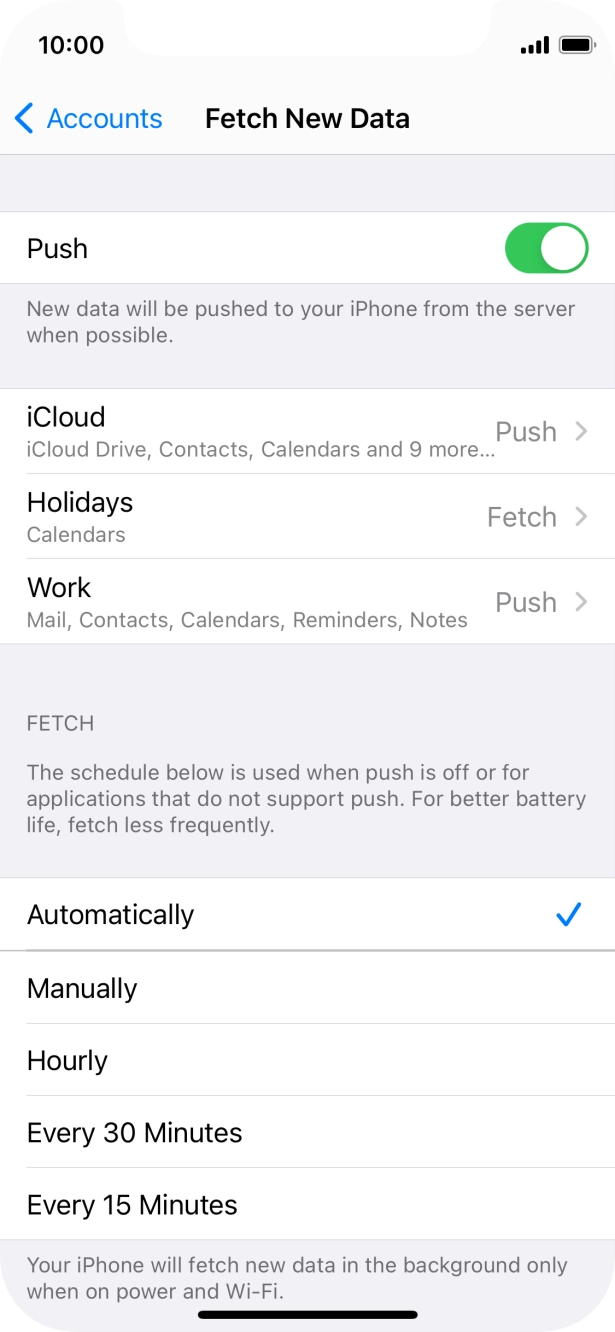Select Every 15 Minutes
615x1332 pixels.
click(307, 1204)
